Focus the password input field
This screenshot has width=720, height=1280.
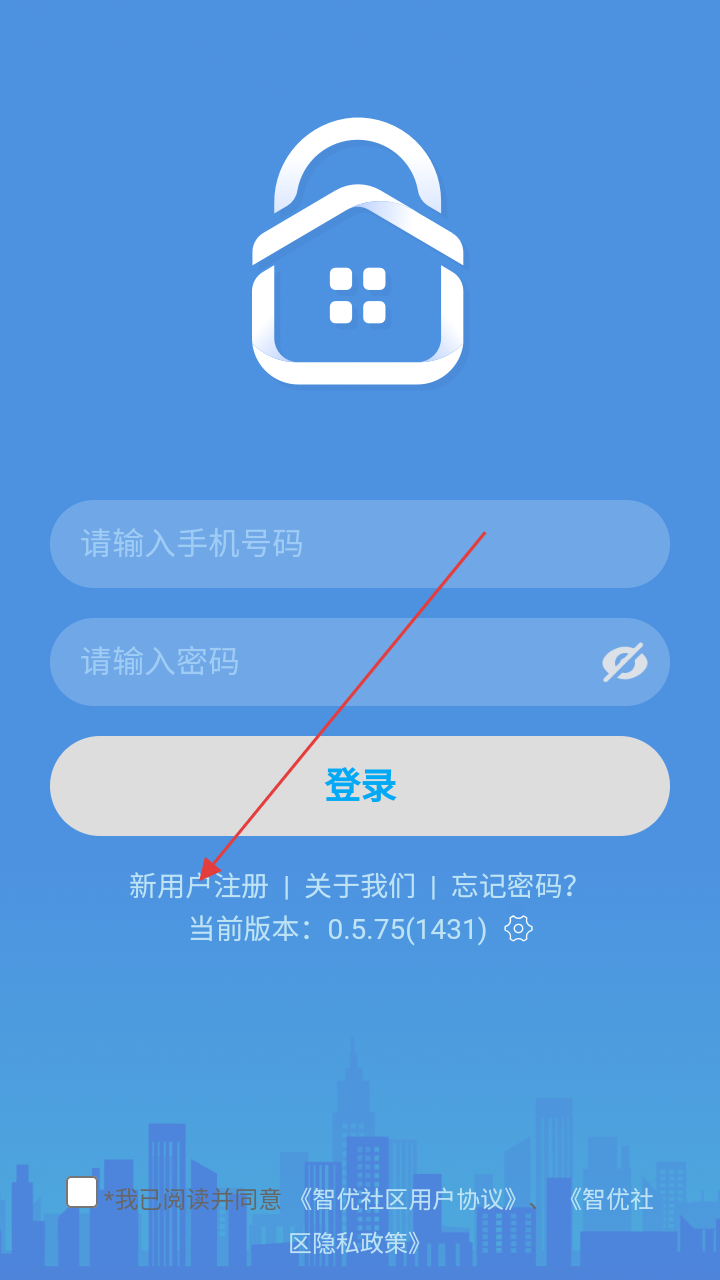pyautogui.click(x=320, y=662)
